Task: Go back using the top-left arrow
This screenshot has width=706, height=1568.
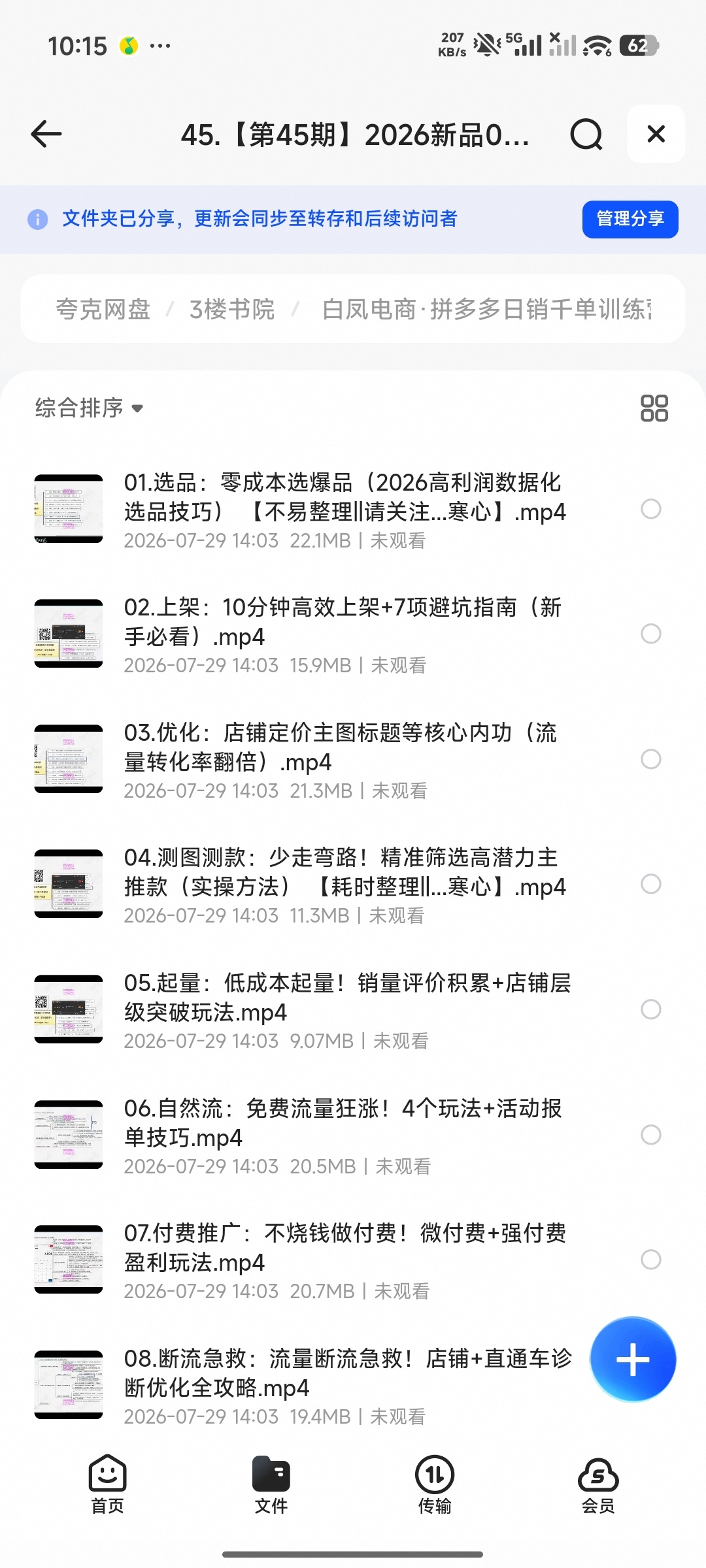Action: pos(46,134)
